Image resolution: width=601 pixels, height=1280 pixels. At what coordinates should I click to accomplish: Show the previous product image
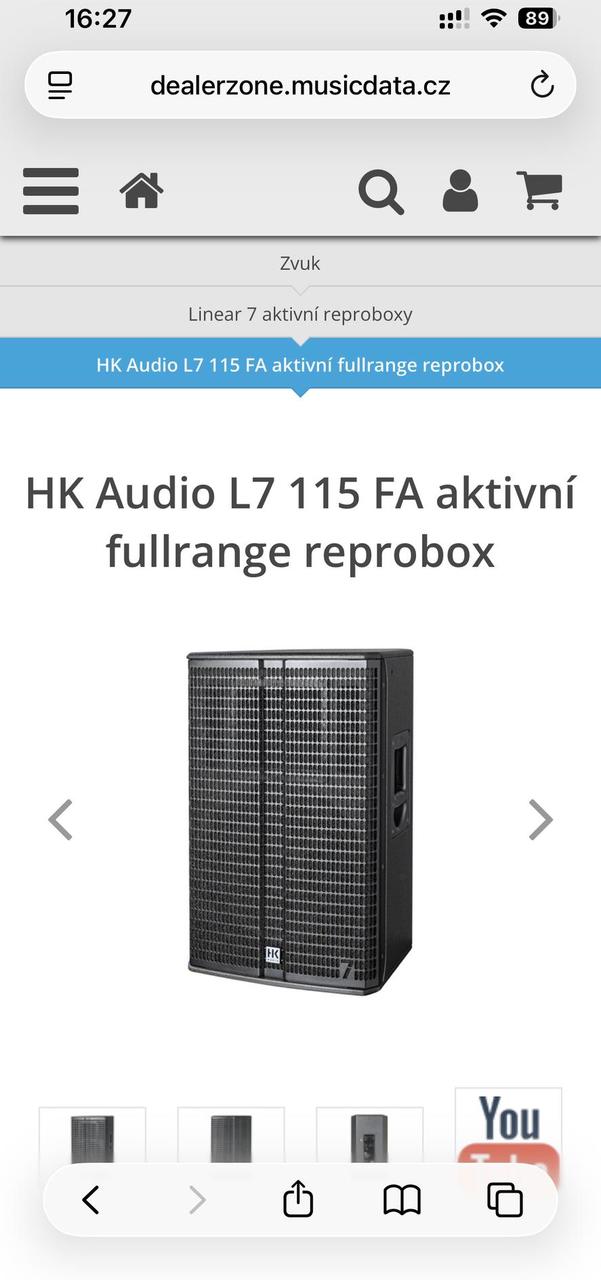(x=61, y=820)
